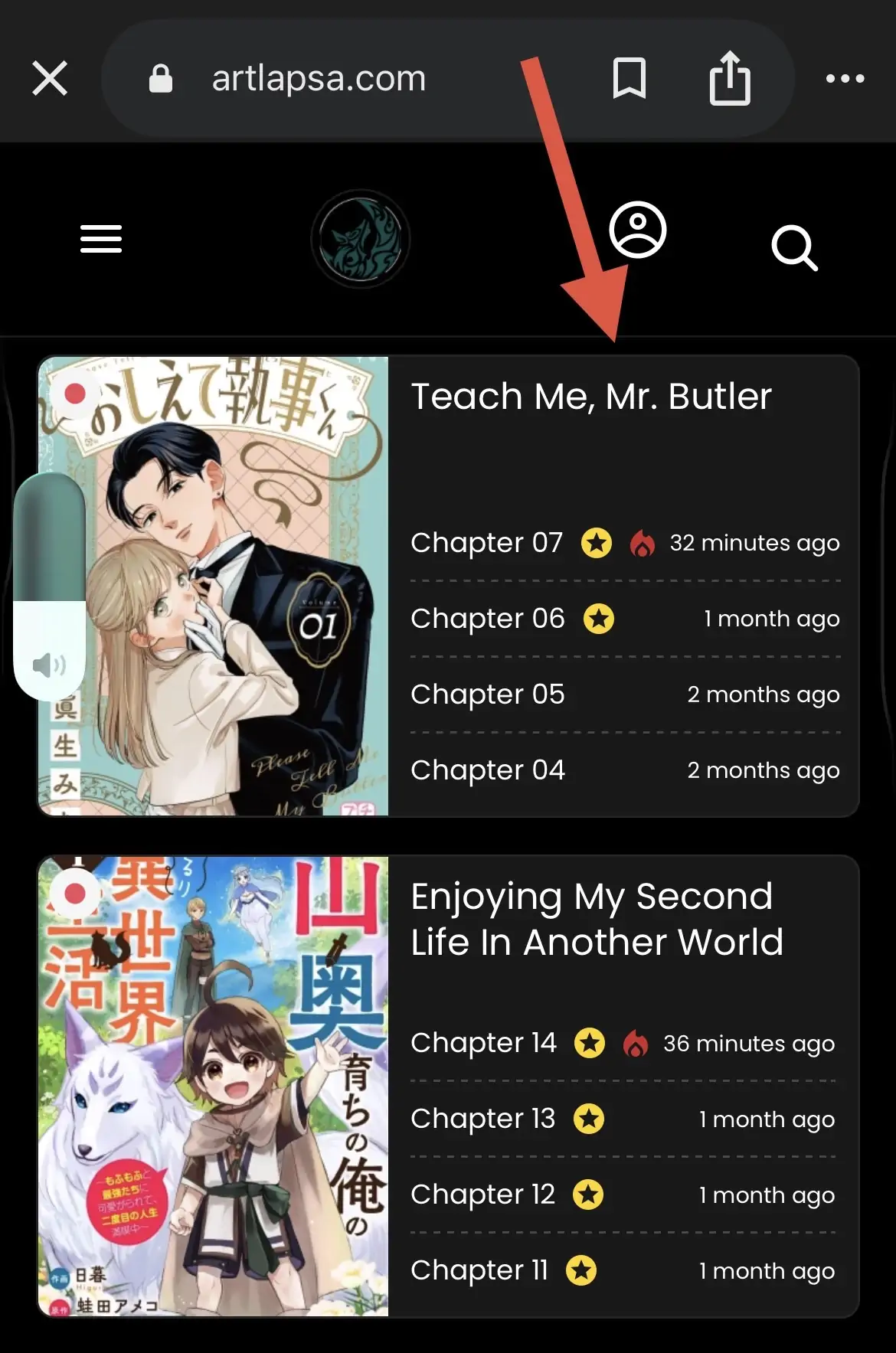This screenshot has width=896, height=1353.
Task: Open Teach Me, Mr. Butler title
Action: [x=591, y=397]
